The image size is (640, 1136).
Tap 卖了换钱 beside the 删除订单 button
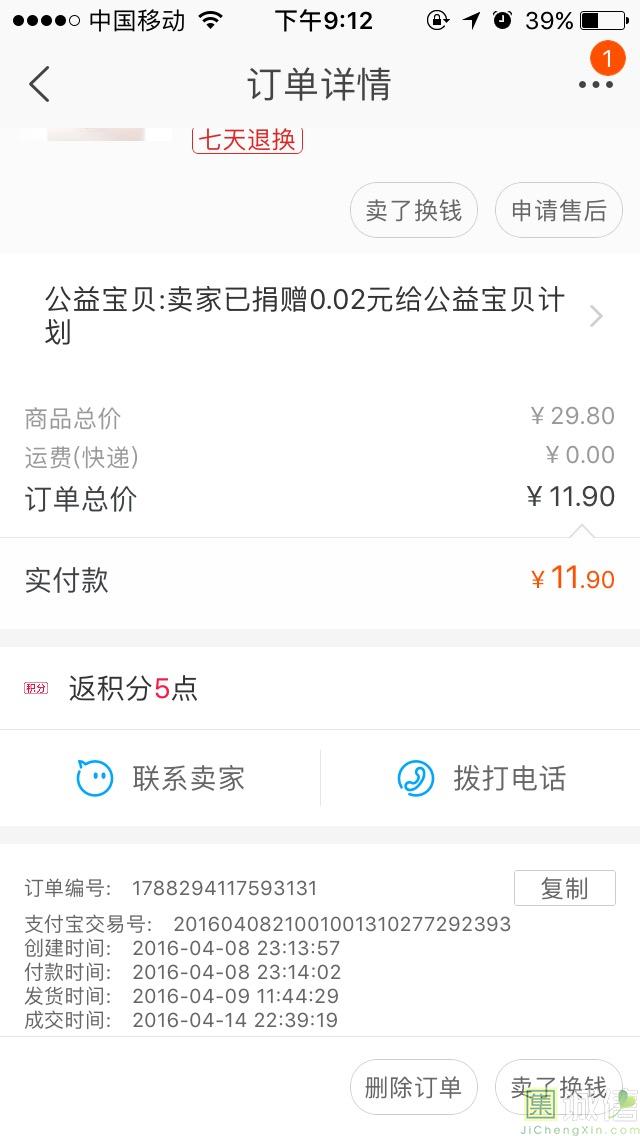(558, 1087)
